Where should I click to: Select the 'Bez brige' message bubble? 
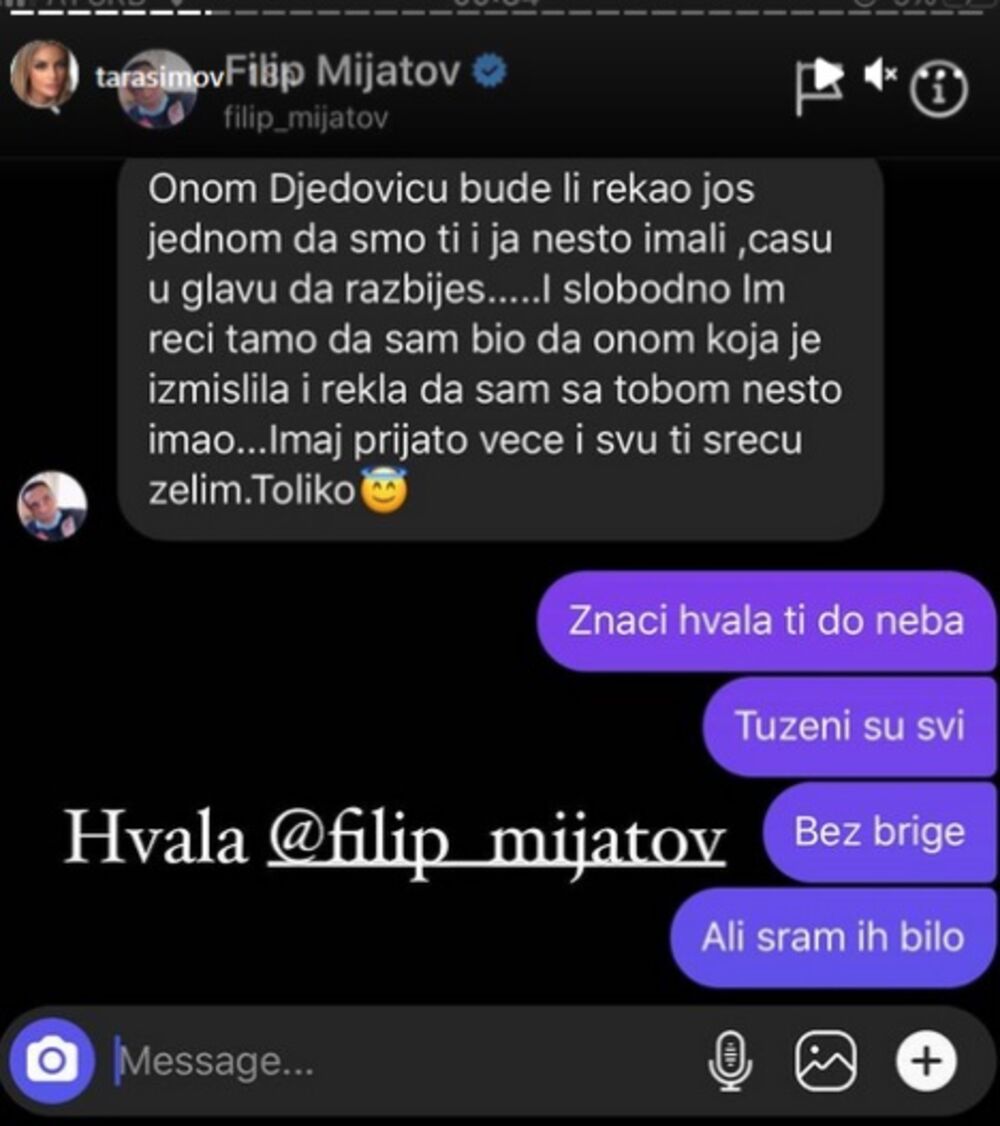click(876, 831)
